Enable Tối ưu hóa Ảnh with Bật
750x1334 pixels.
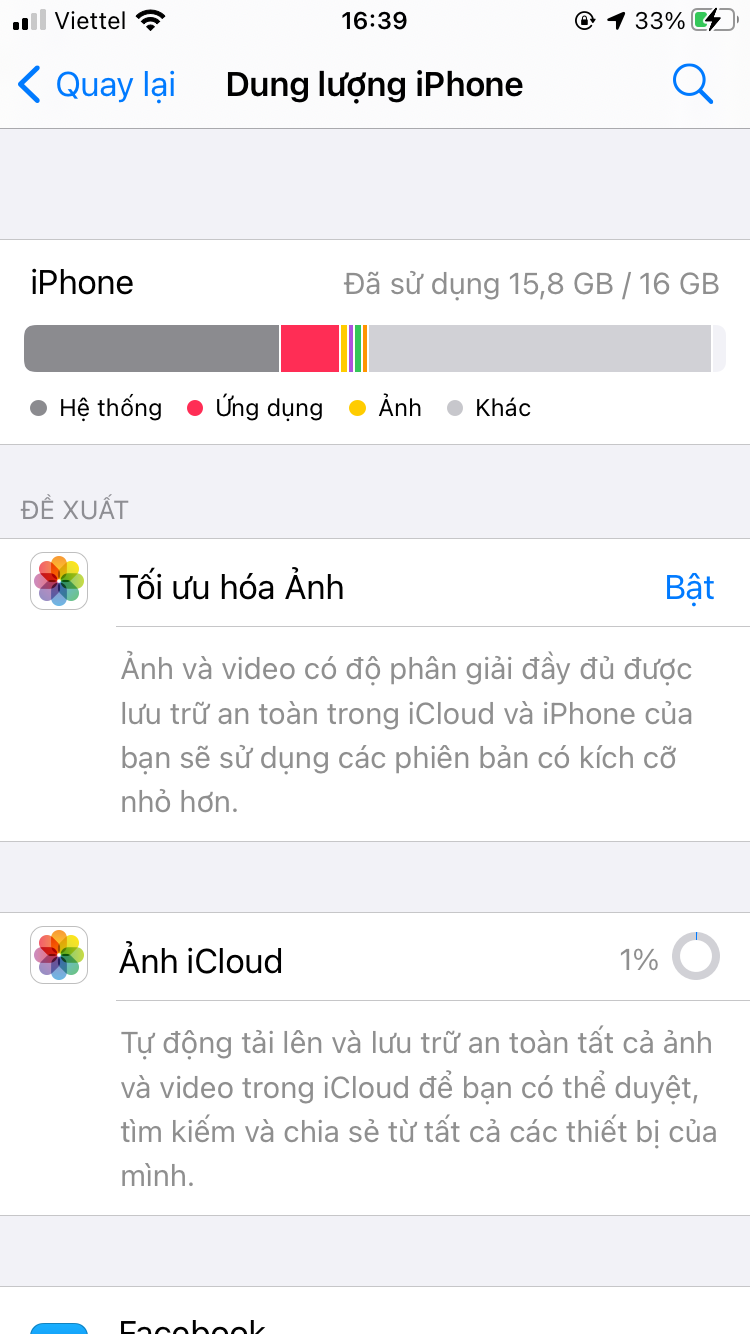tap(689, 587)
